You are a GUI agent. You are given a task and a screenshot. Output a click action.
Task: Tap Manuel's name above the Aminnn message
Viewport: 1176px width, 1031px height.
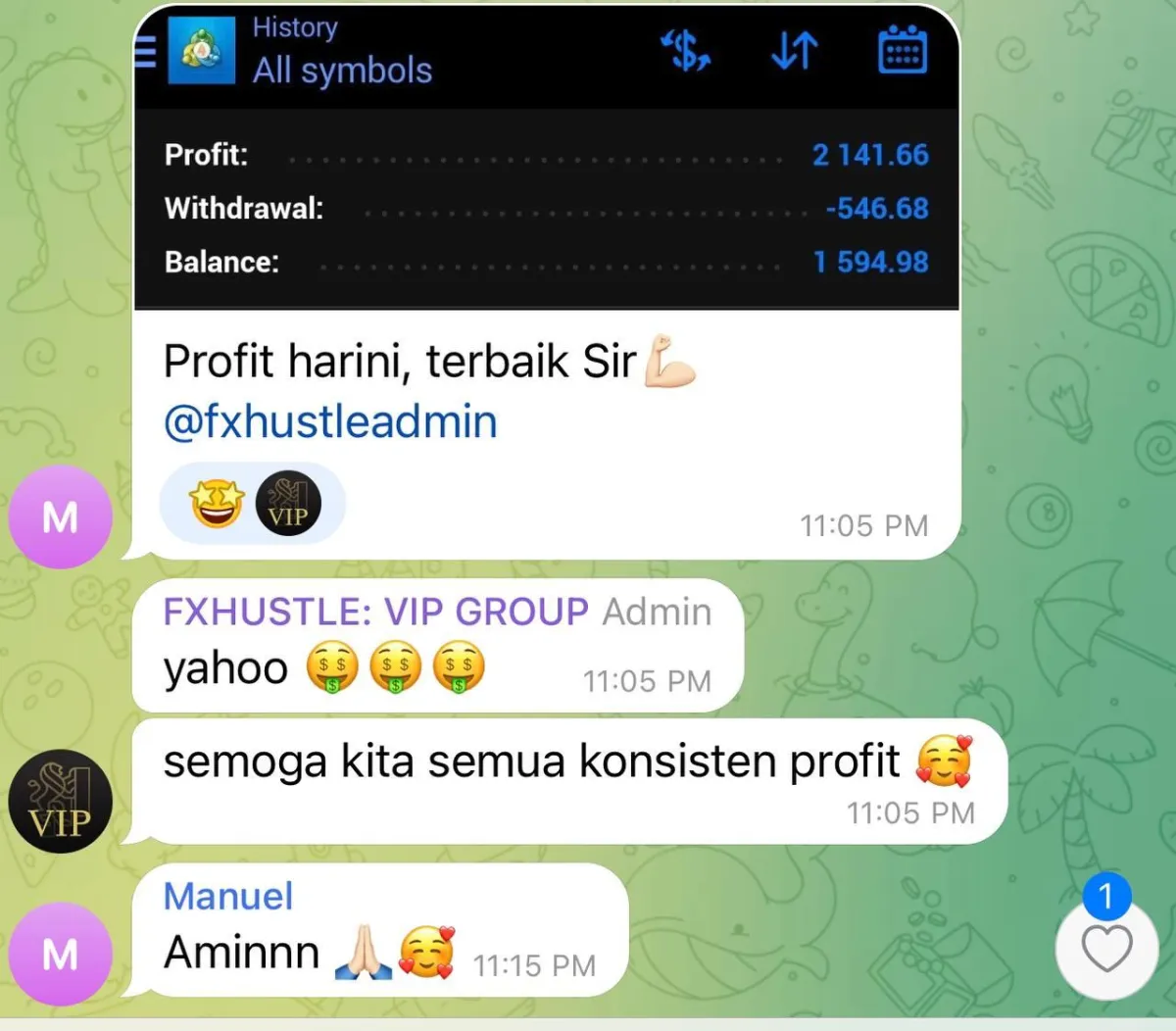227,896
